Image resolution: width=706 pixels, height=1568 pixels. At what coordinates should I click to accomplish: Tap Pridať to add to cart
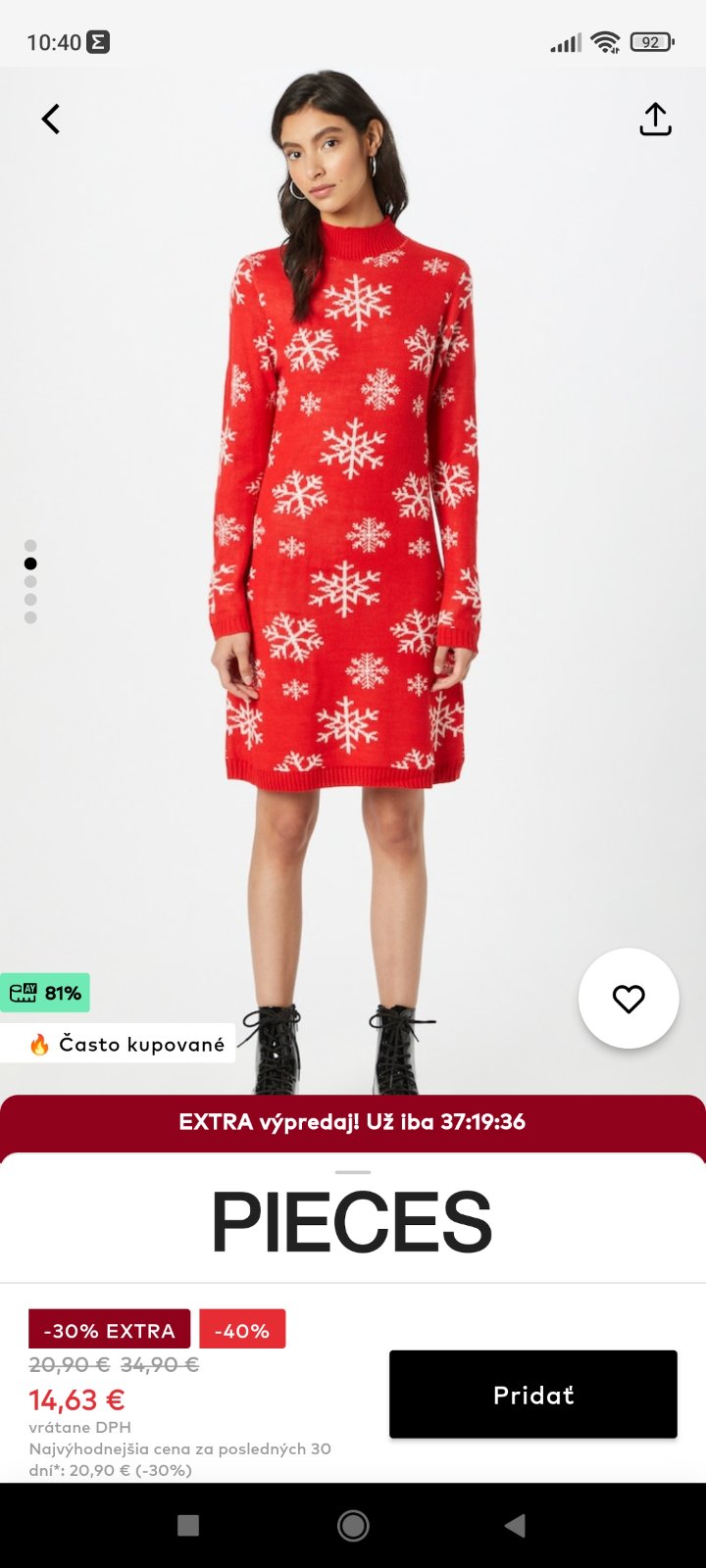tap(532, 1395)
